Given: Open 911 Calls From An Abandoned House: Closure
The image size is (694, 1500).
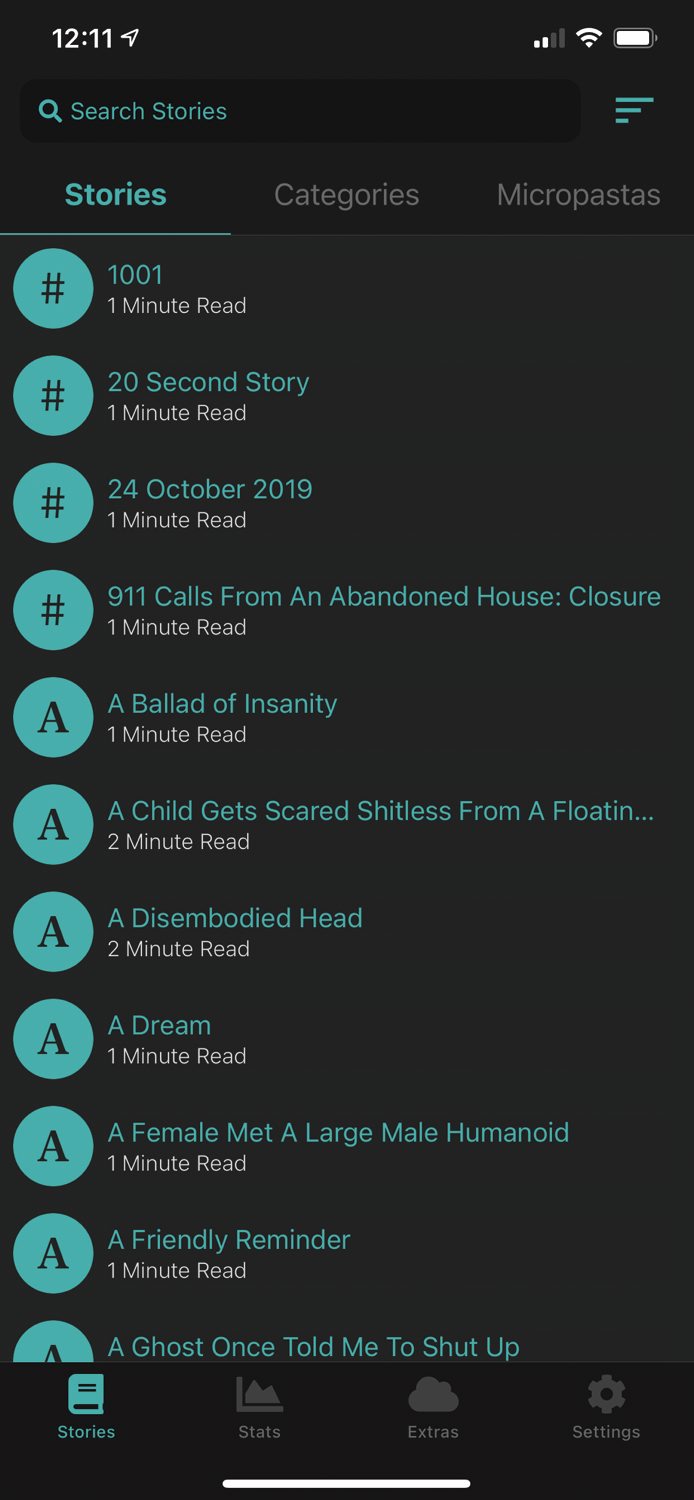Looking at the screenshot, I should pyautogui.click(x=384, y=610).
